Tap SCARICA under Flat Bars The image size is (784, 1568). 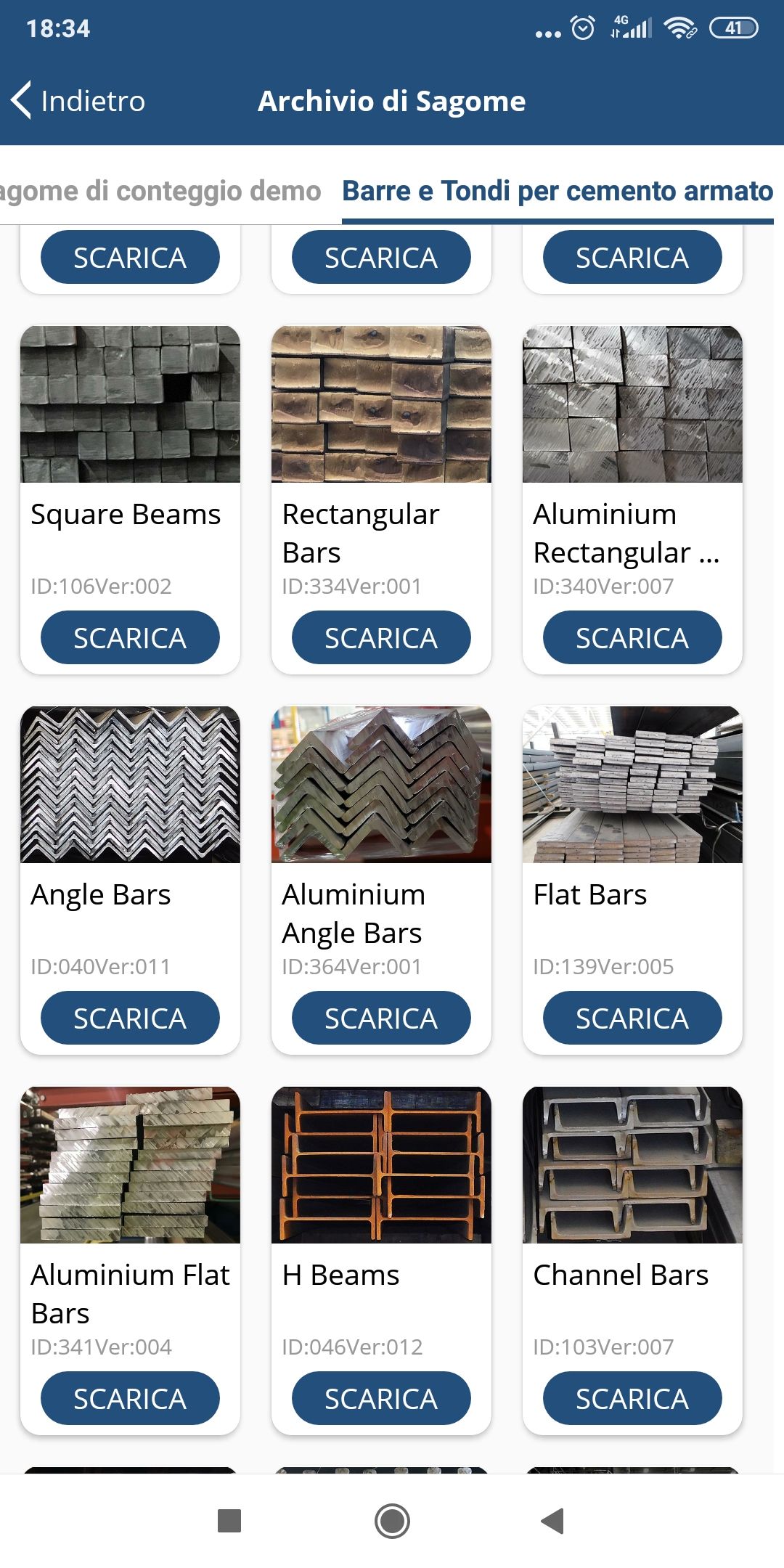[632, 1018]
